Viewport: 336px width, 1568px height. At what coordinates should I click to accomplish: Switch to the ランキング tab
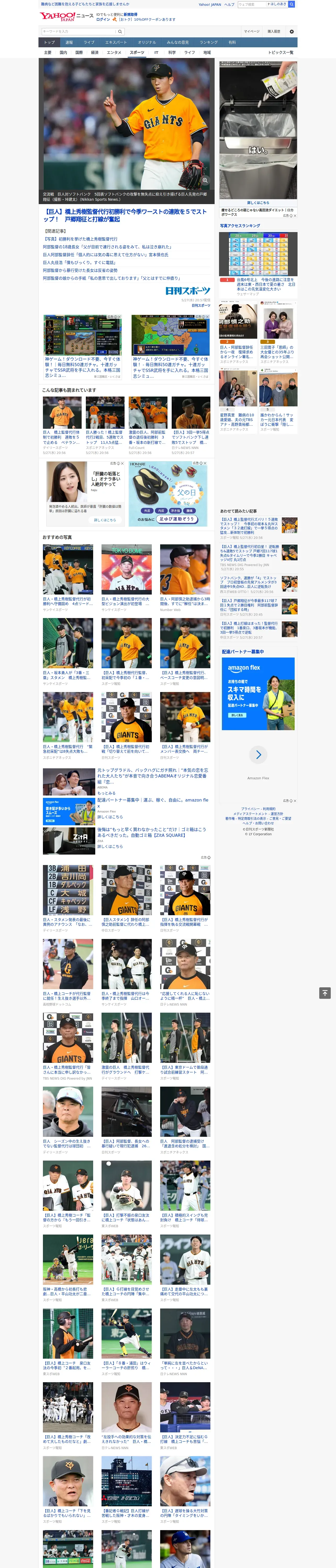point(209,43)
